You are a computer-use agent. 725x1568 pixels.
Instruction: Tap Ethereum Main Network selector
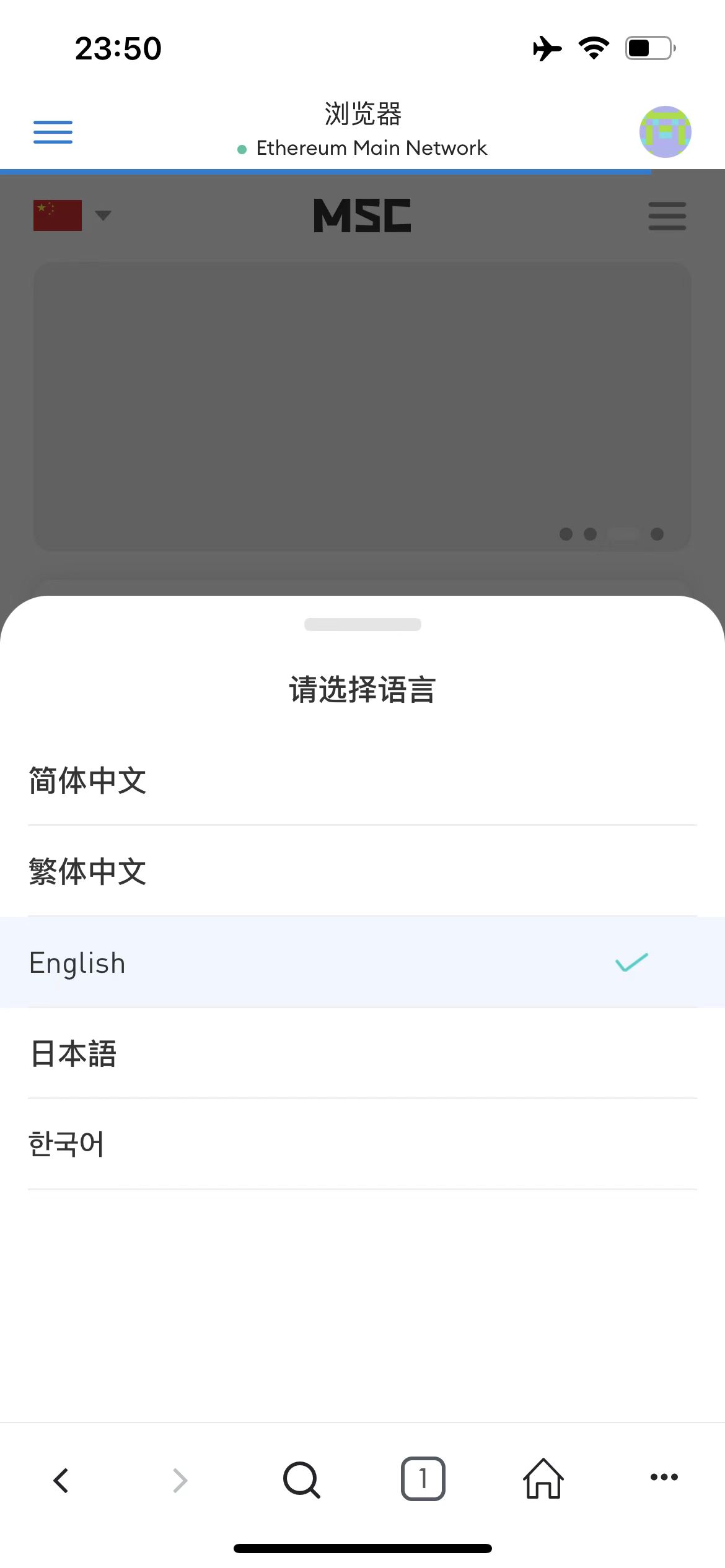(362, 148)
